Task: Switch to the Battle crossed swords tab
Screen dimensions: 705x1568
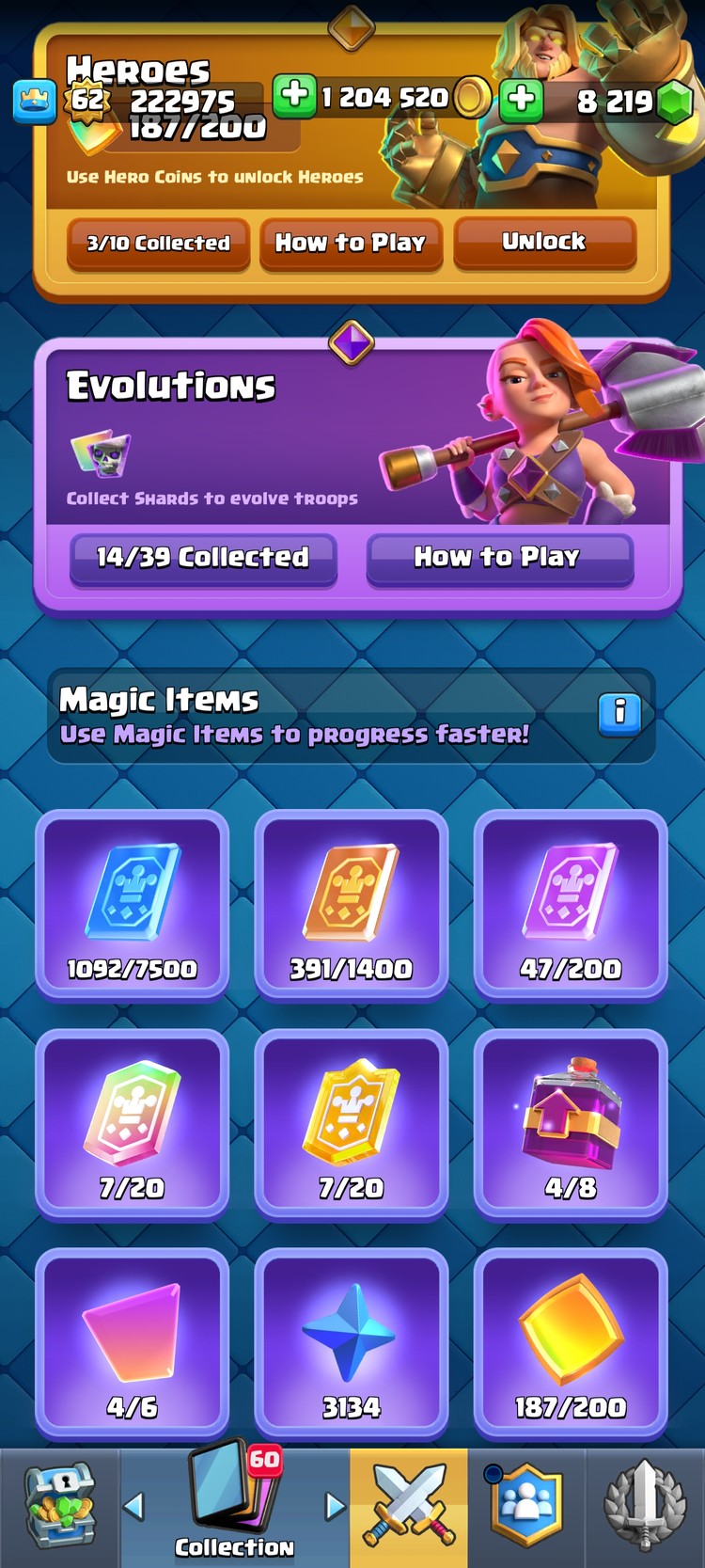Action: [409, 1507]
